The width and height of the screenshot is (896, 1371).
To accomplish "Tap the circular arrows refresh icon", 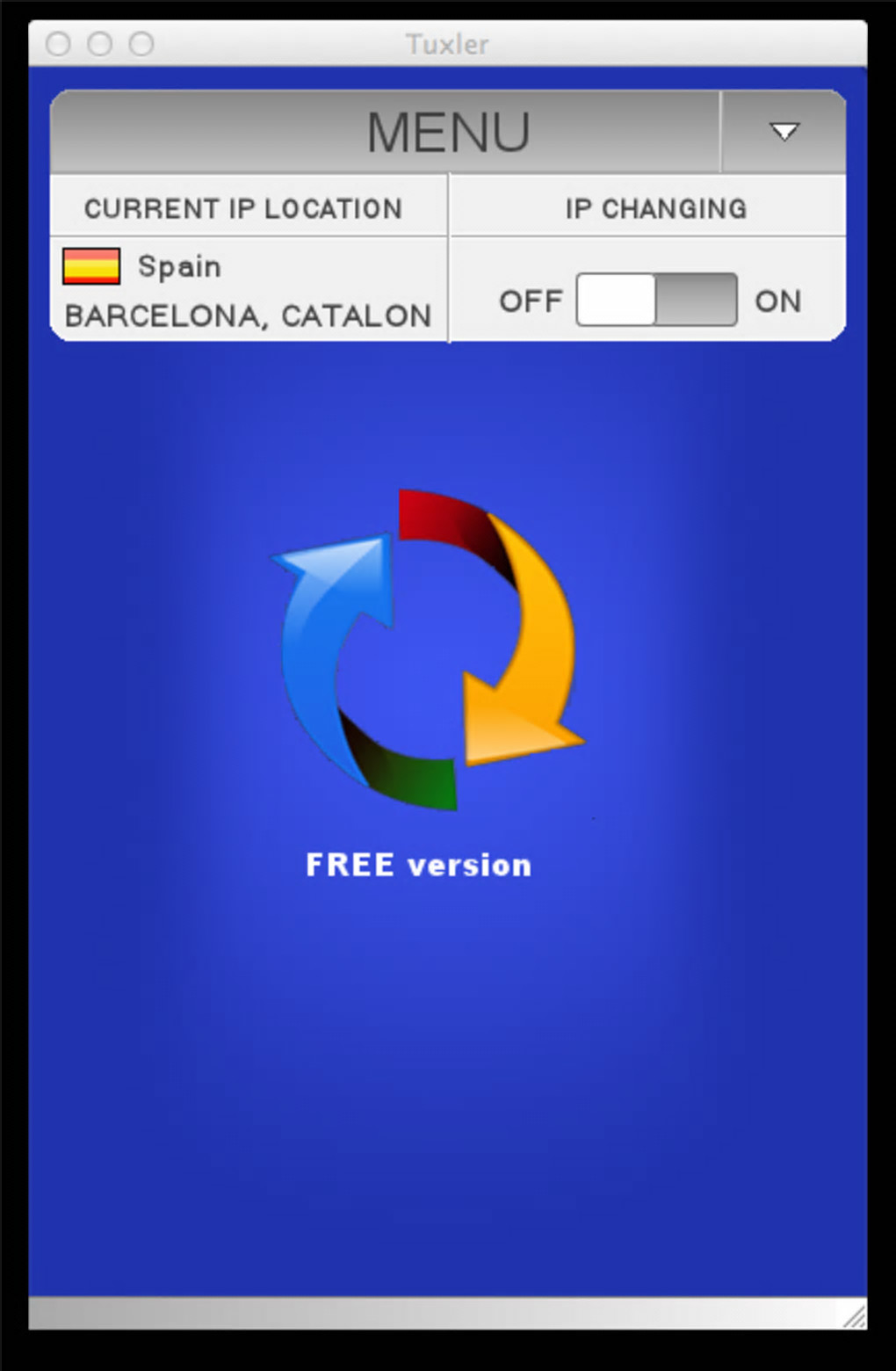I will [427, 649].
